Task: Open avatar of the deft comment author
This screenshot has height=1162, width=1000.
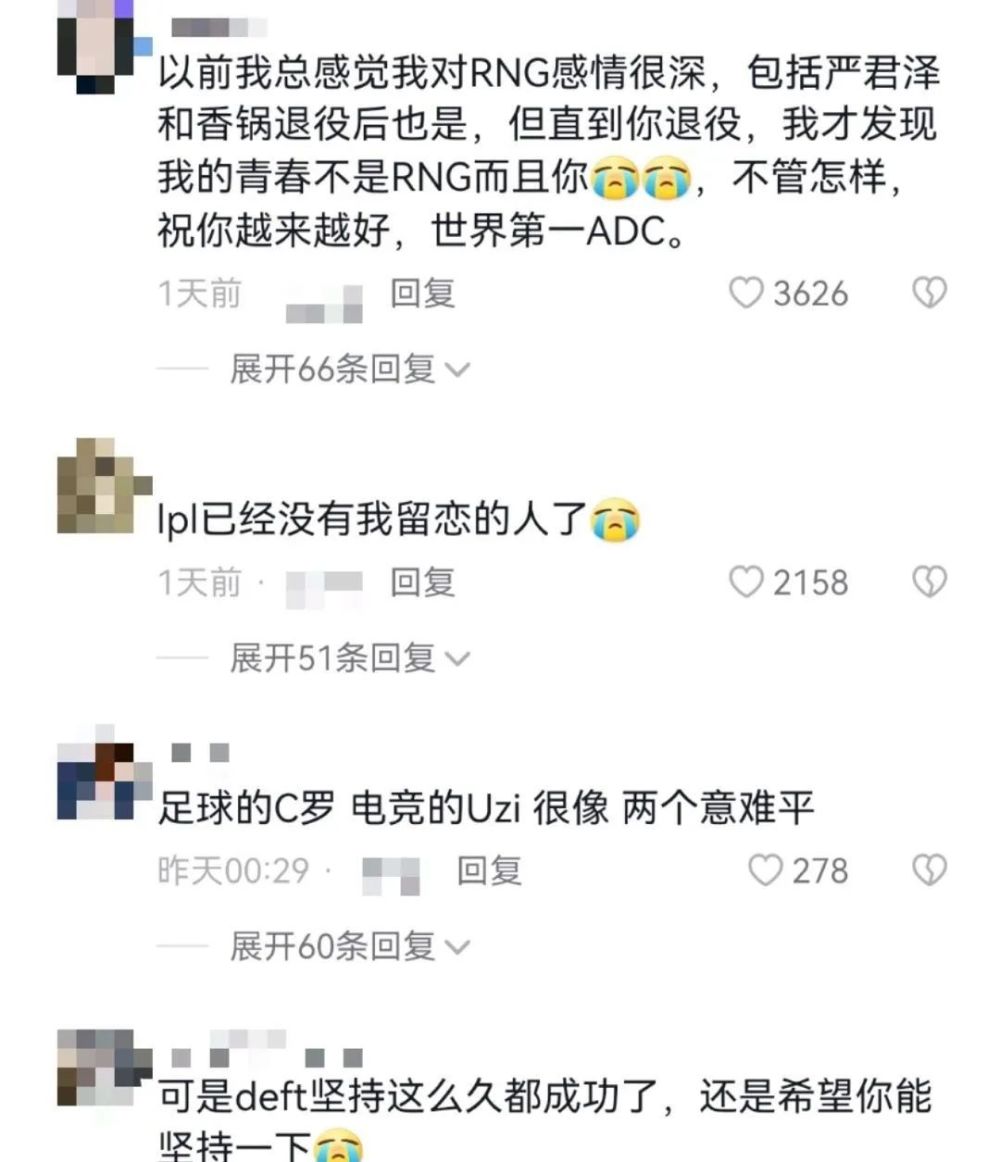Action: (97, 1067)
